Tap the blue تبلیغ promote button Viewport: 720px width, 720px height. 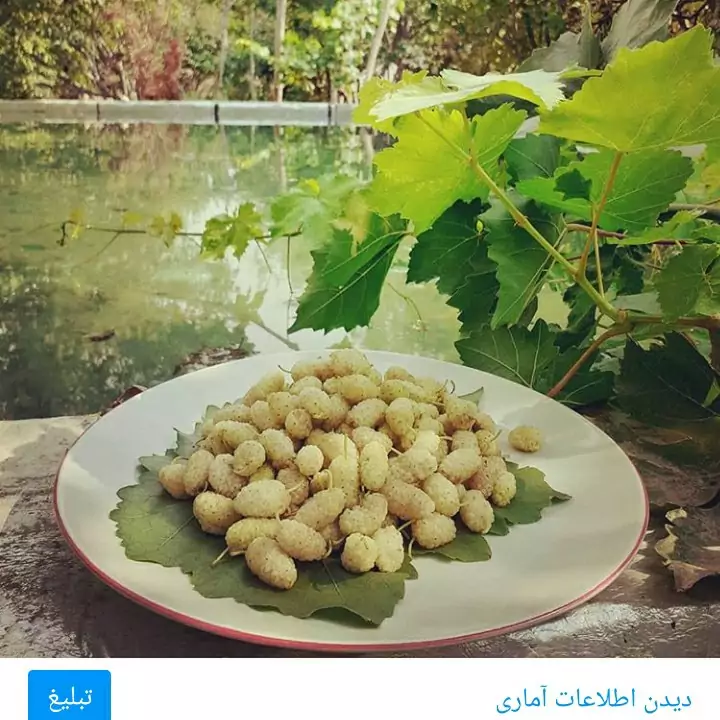click(69, 697)
